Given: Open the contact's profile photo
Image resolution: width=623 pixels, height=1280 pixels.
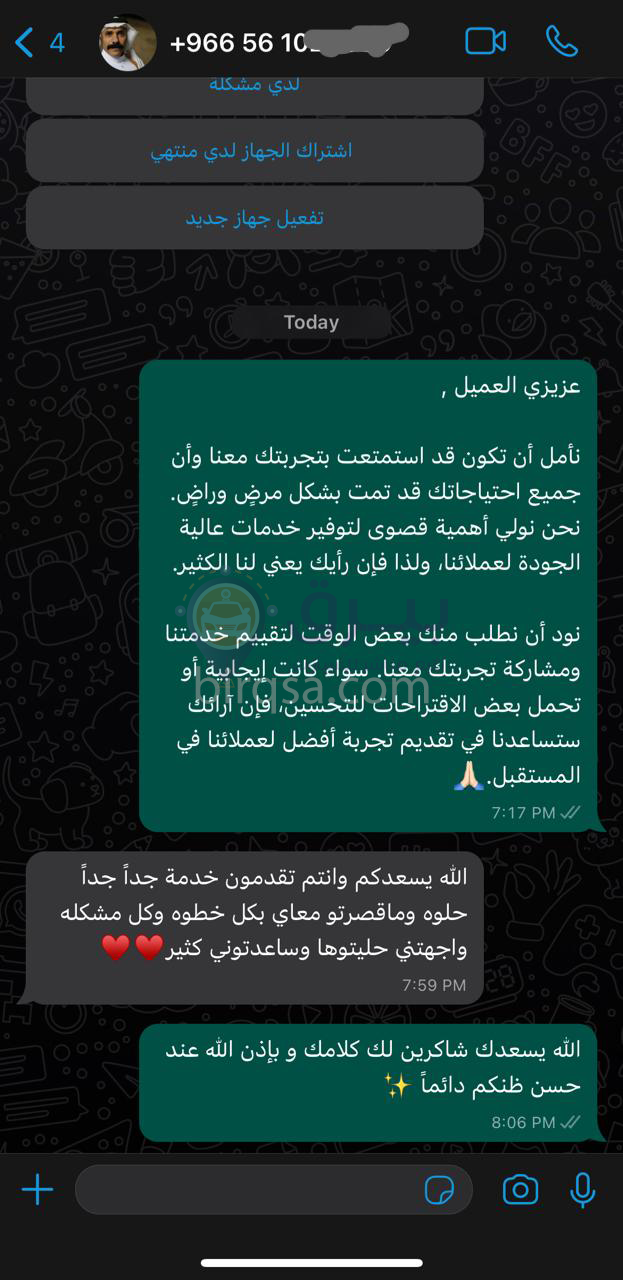Looking at the screenshot, I should (127, 42).
